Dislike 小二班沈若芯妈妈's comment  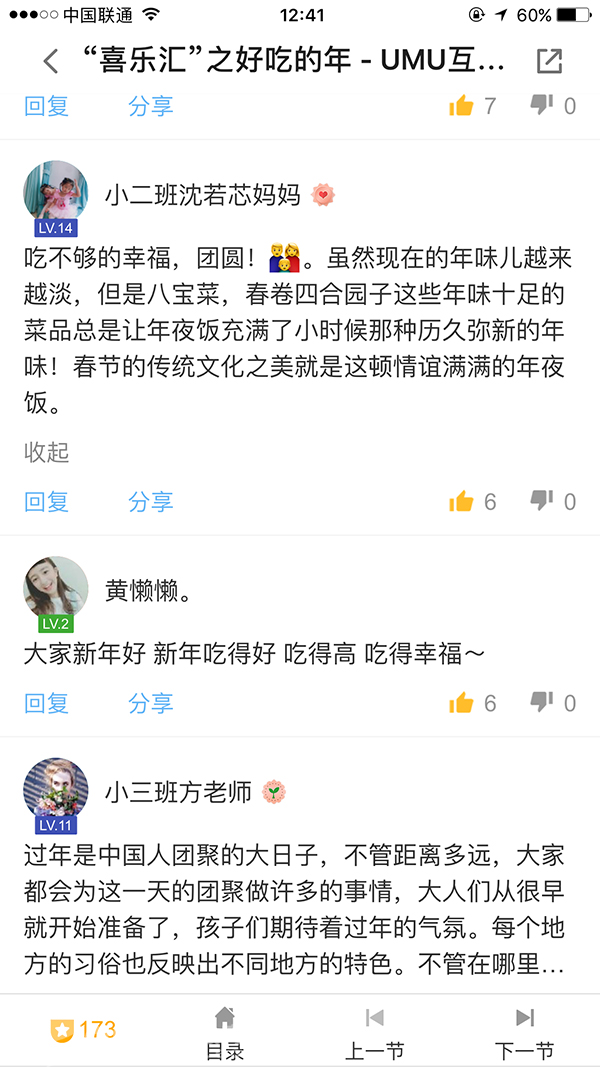542,501
